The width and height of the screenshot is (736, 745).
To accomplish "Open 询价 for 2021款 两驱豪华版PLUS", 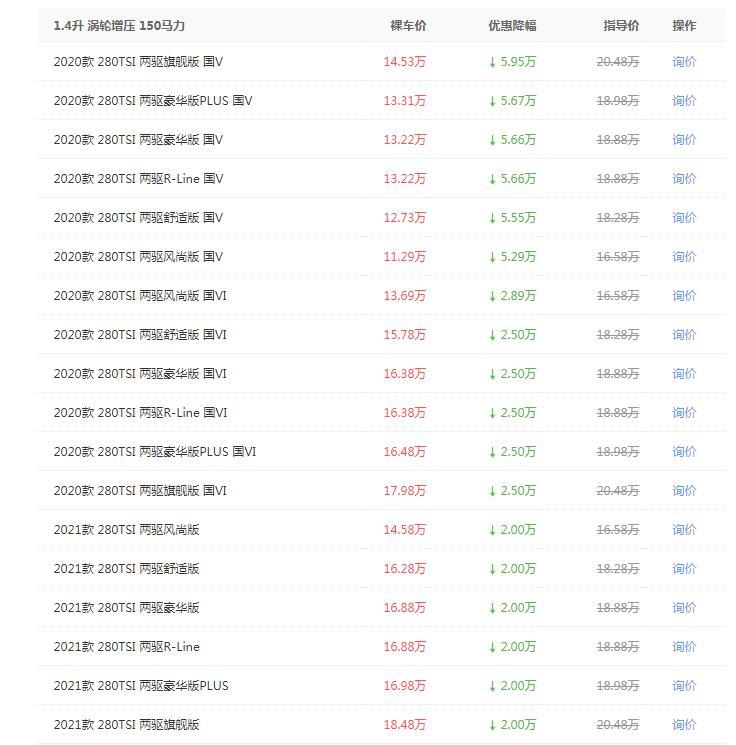I will point(684,686).
